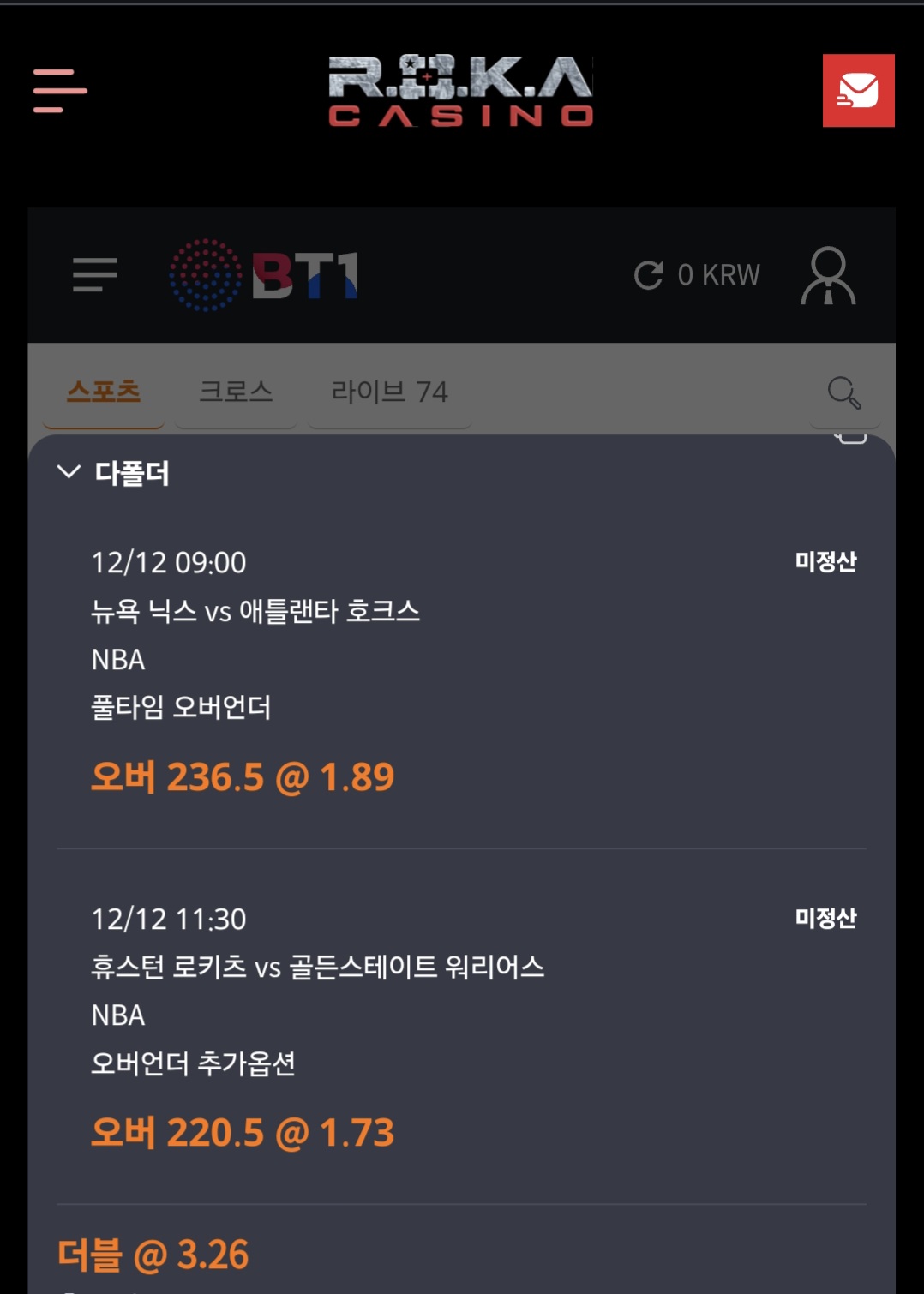Switch to the 라이브 74 tab
924x1294 pixels.
pos(389,392)
